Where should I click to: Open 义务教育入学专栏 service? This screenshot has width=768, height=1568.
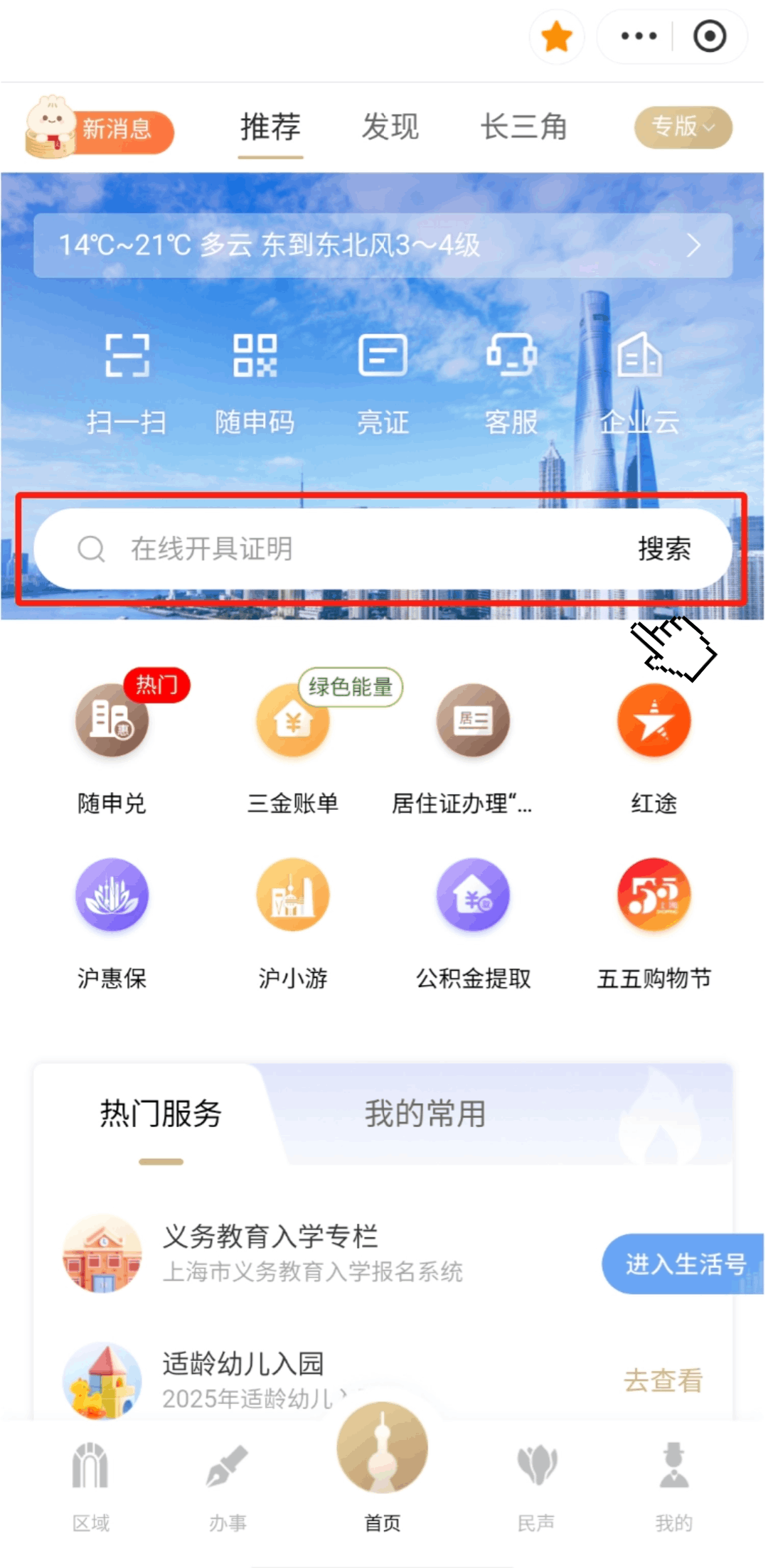[x=270, y=1253]
